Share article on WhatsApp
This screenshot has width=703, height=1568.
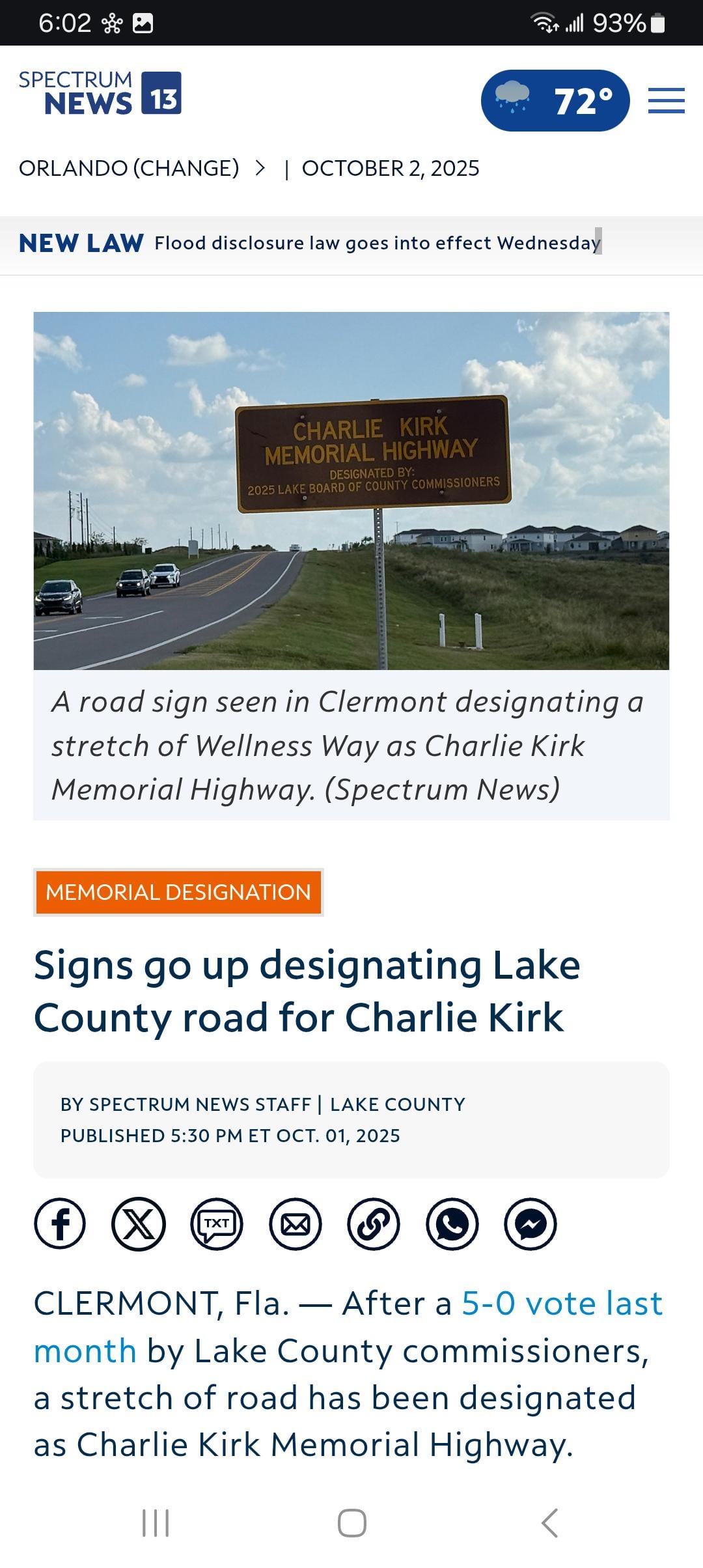pos(452,1224)
